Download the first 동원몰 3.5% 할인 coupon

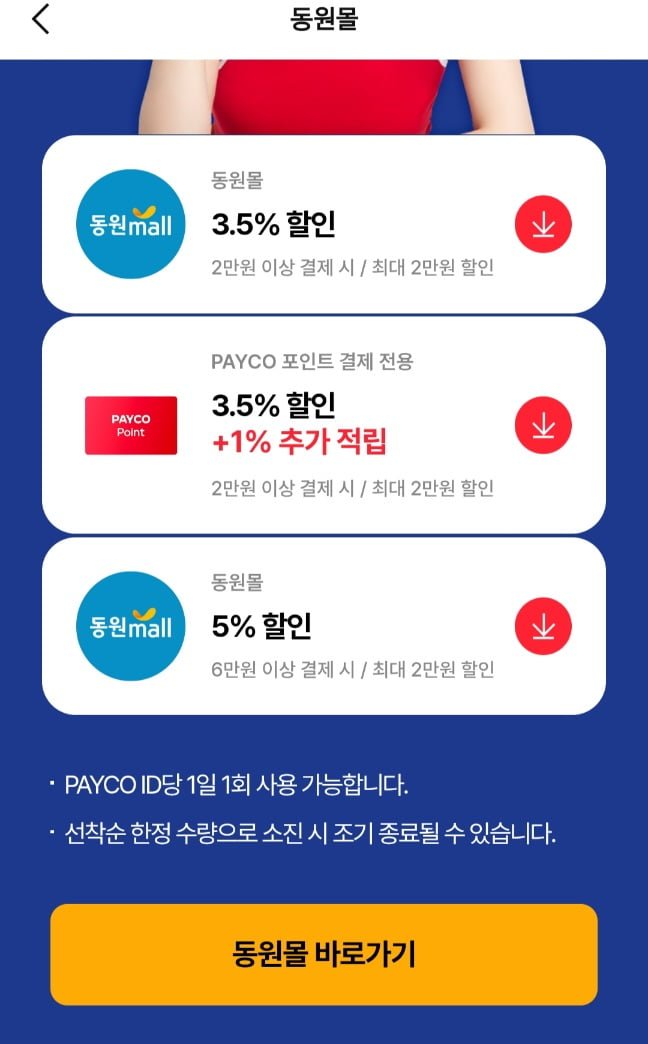point(543,224)
